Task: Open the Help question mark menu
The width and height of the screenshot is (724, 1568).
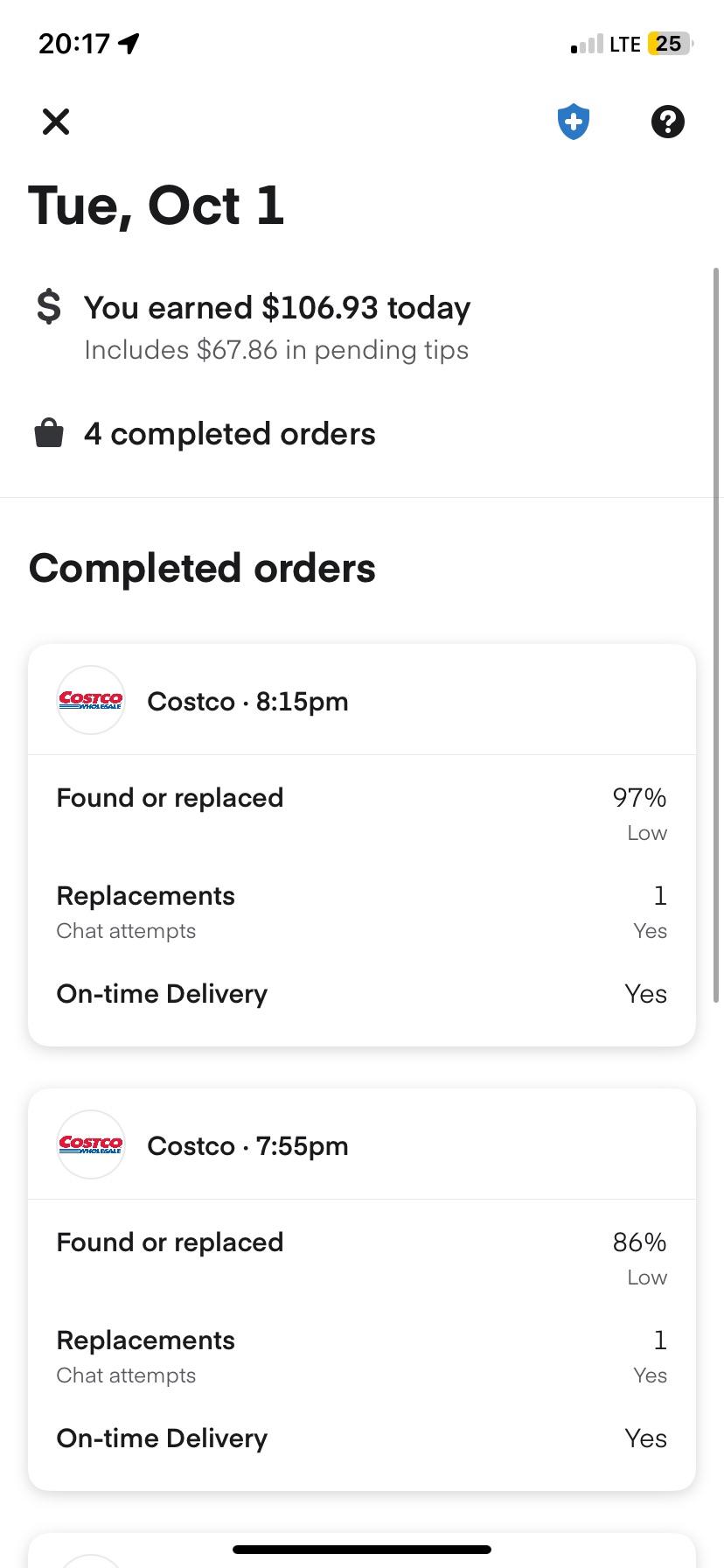Action: pyautogui.click(x=668, y=122)
